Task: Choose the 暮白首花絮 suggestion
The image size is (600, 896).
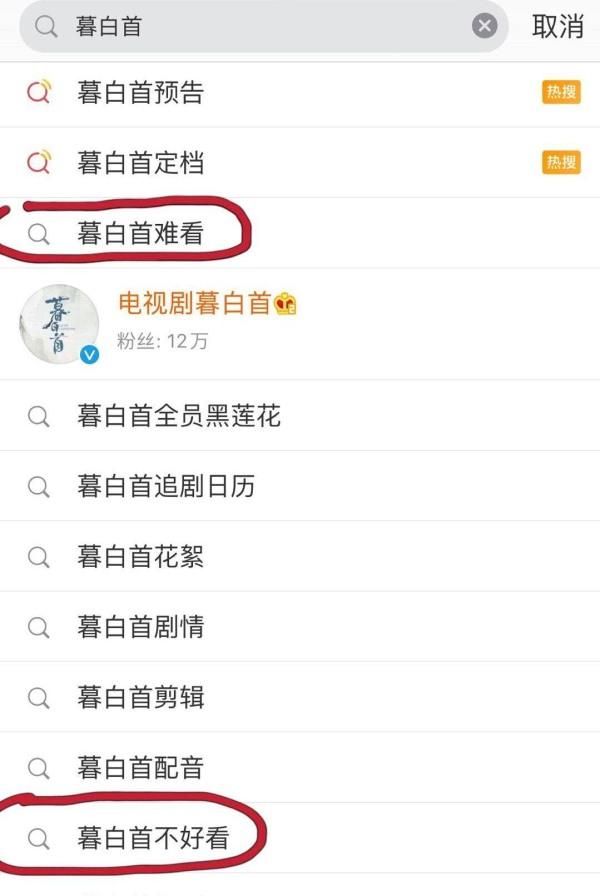Action: click(x=140, y=557)
